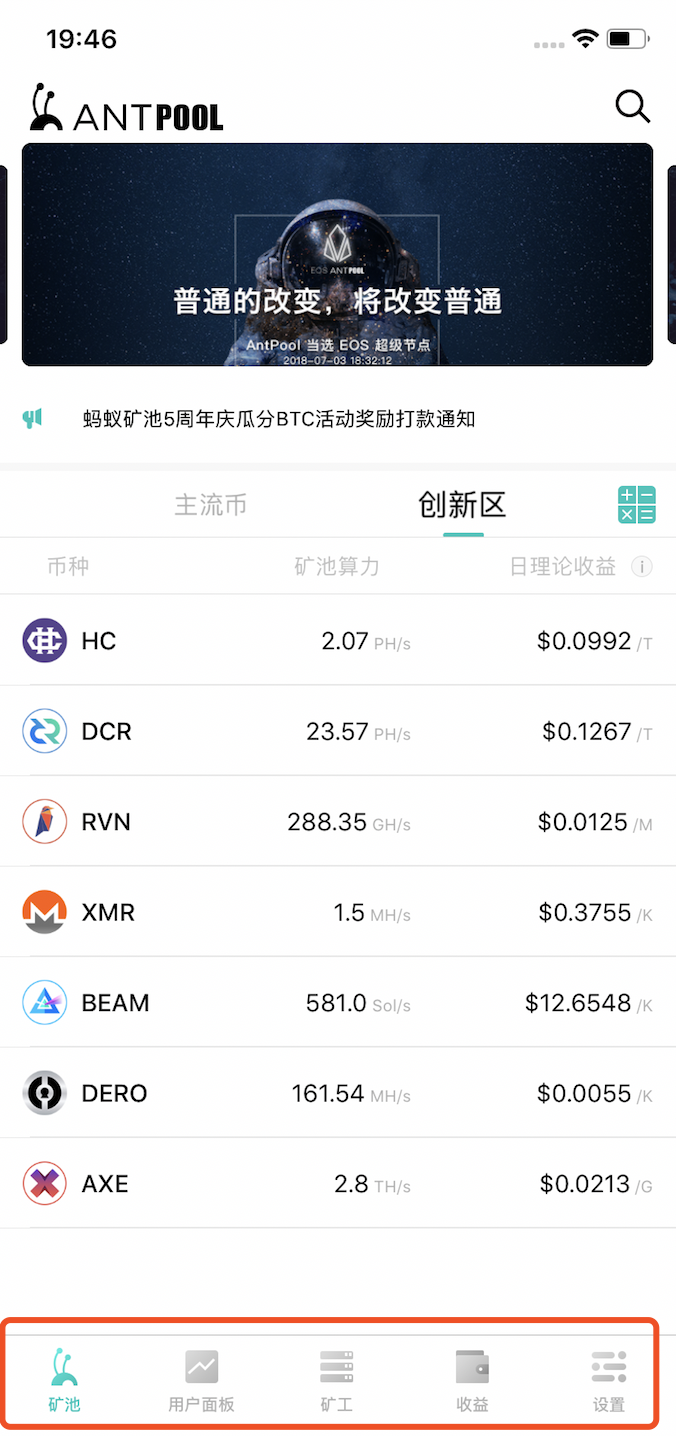
Task: Switch to the 主流币 tab
Action: [211, 505]
